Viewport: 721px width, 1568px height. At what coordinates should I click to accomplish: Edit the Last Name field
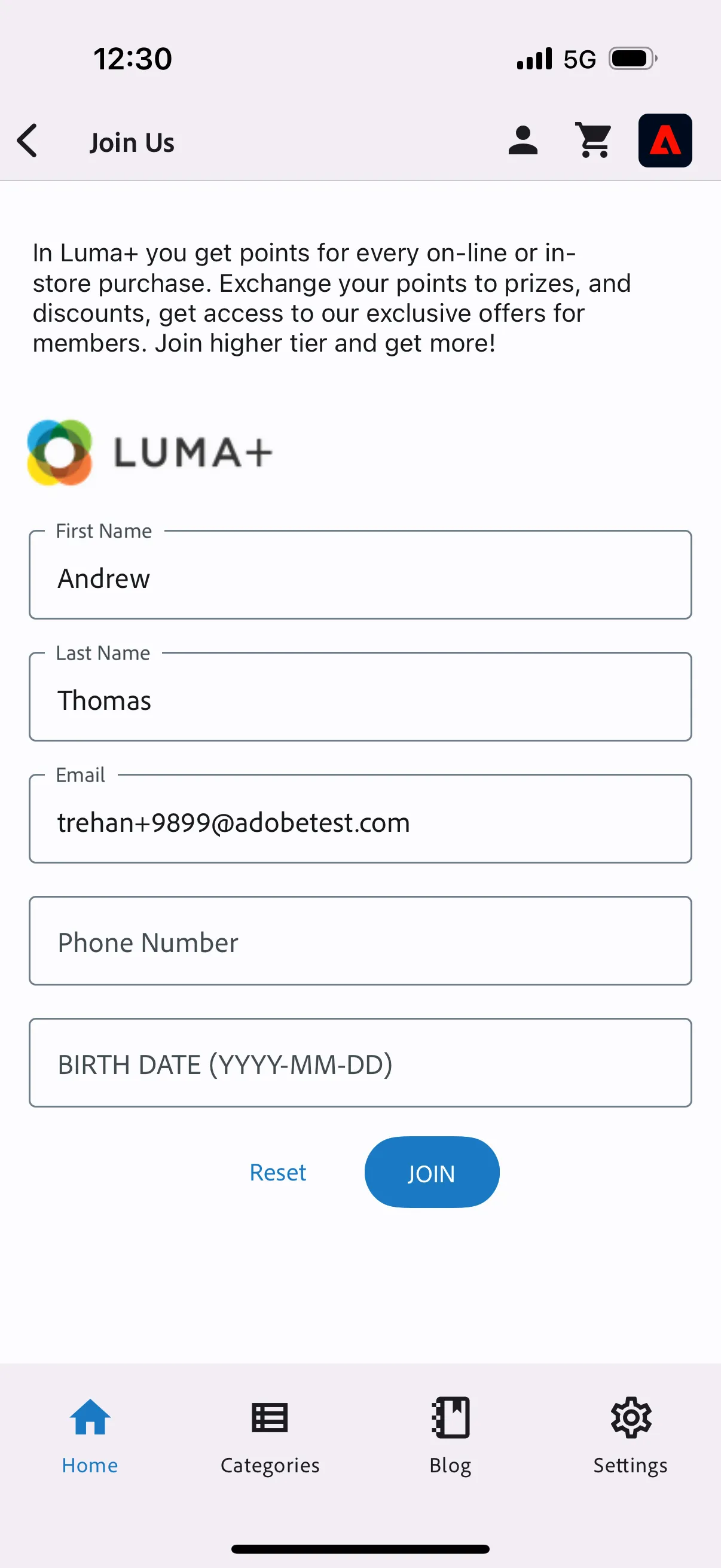(x=360, y=696)
